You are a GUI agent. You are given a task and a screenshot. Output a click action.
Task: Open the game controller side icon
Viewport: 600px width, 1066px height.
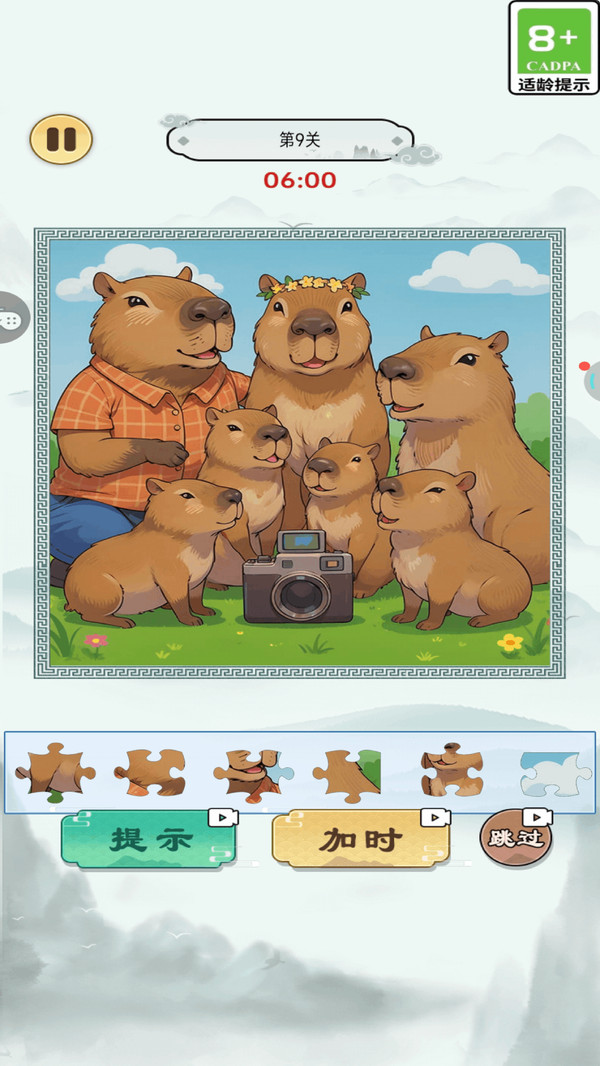12,317
